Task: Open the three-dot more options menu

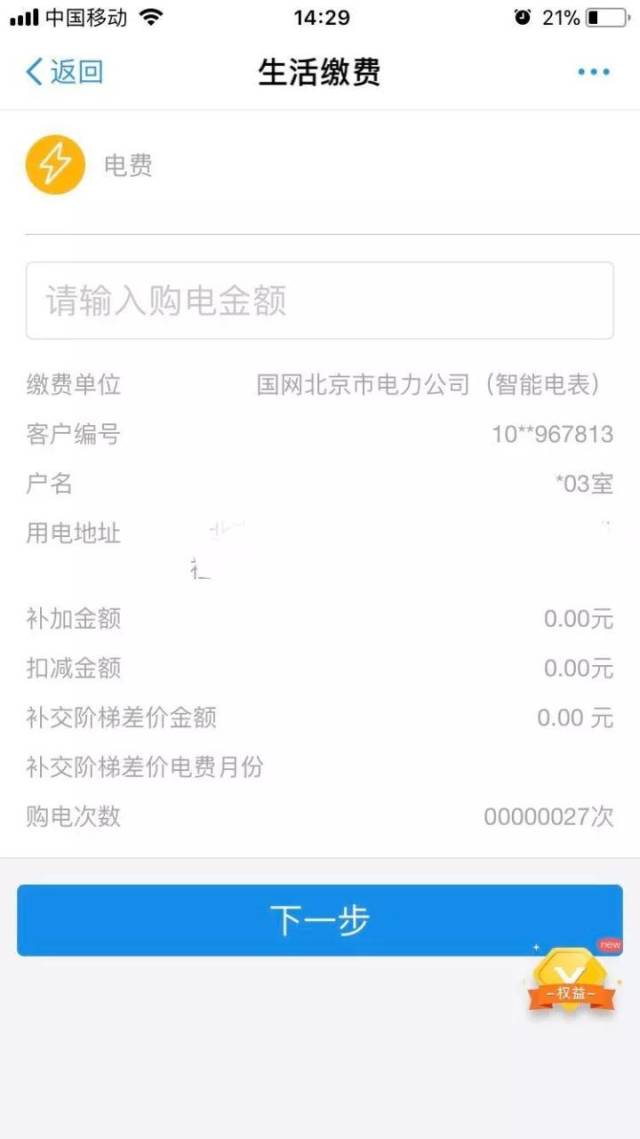Action: pyautogui.click(x=593, y=72)
